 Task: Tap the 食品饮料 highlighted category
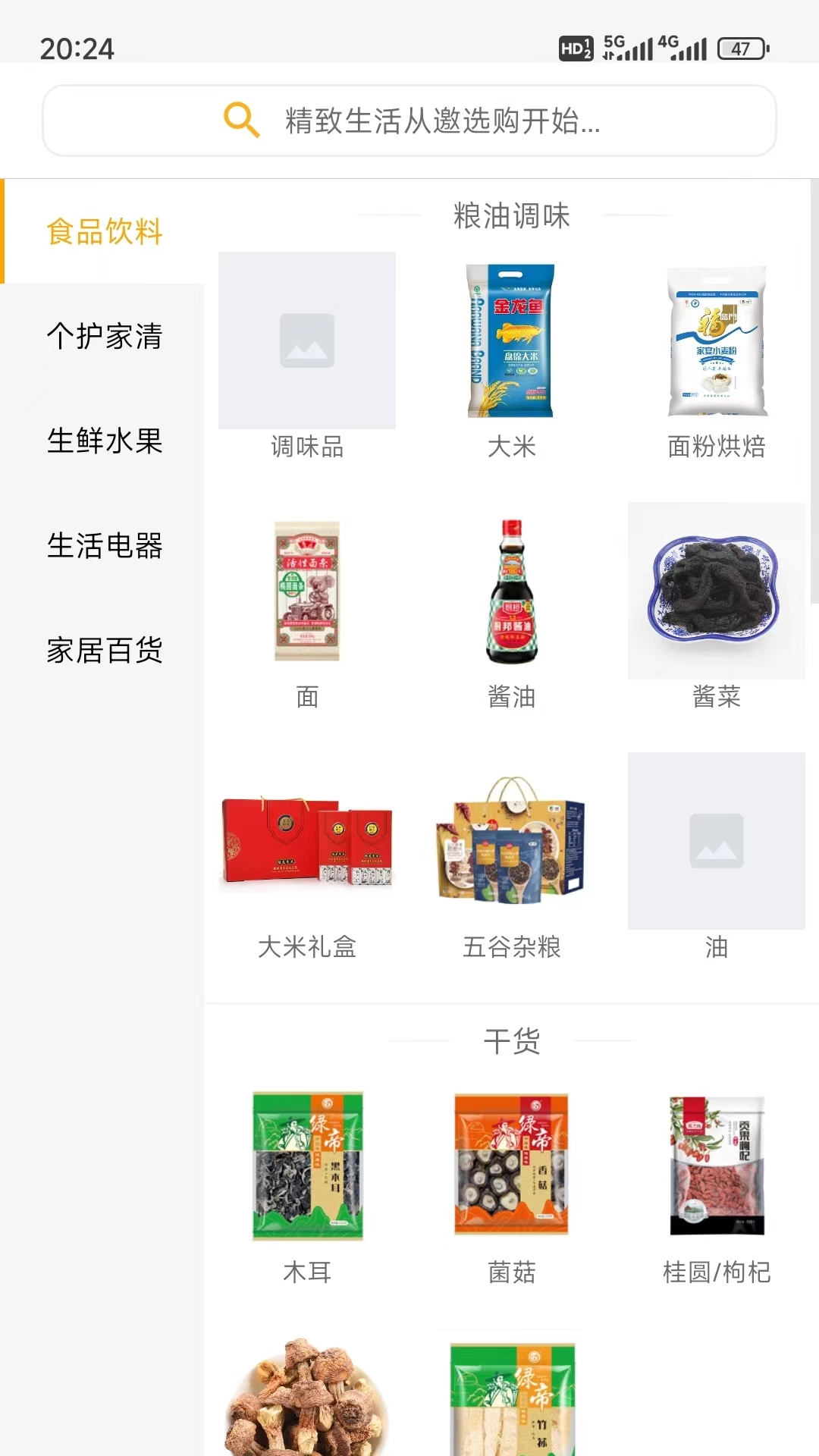pyautogui.click(x=104, y=233)
